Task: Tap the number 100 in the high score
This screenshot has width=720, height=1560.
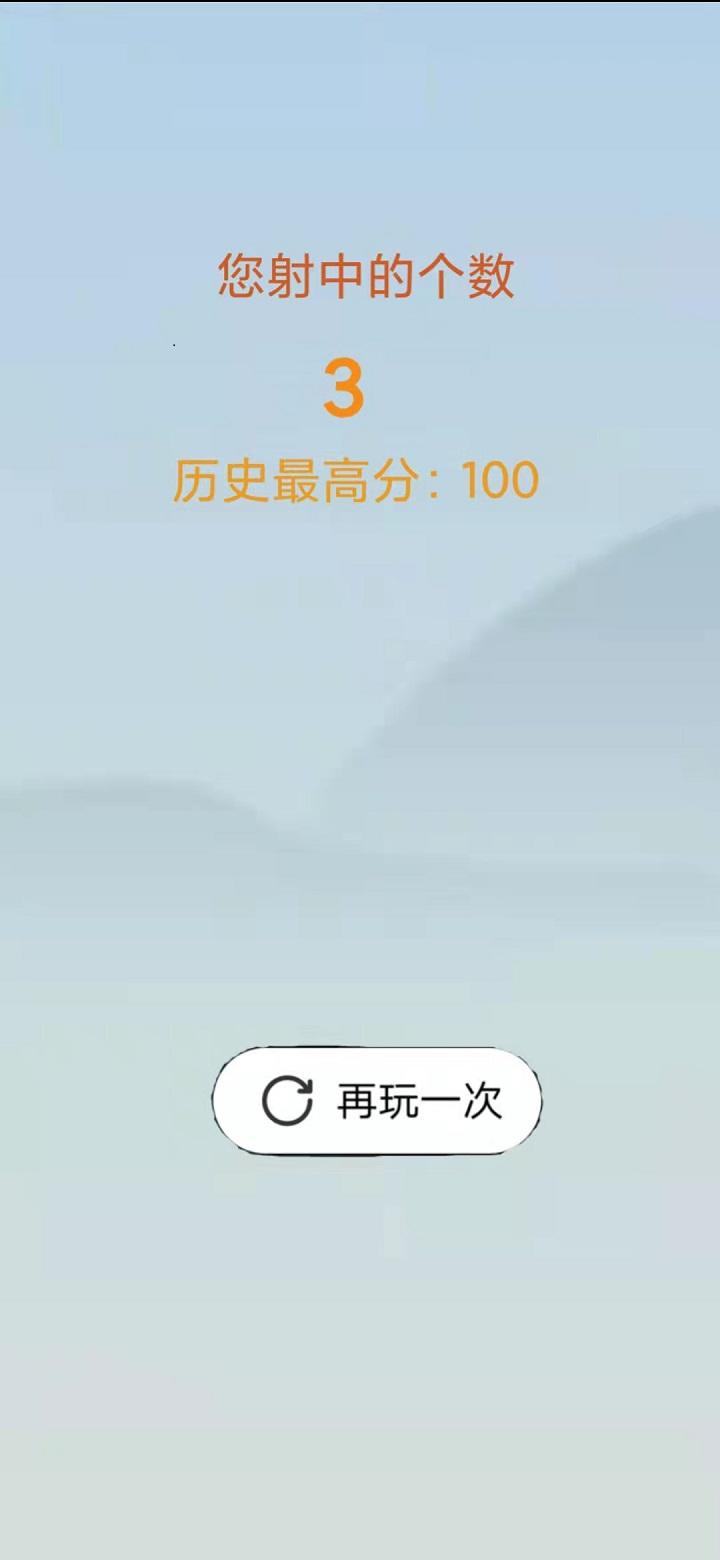Action: [x=500, y=480]
